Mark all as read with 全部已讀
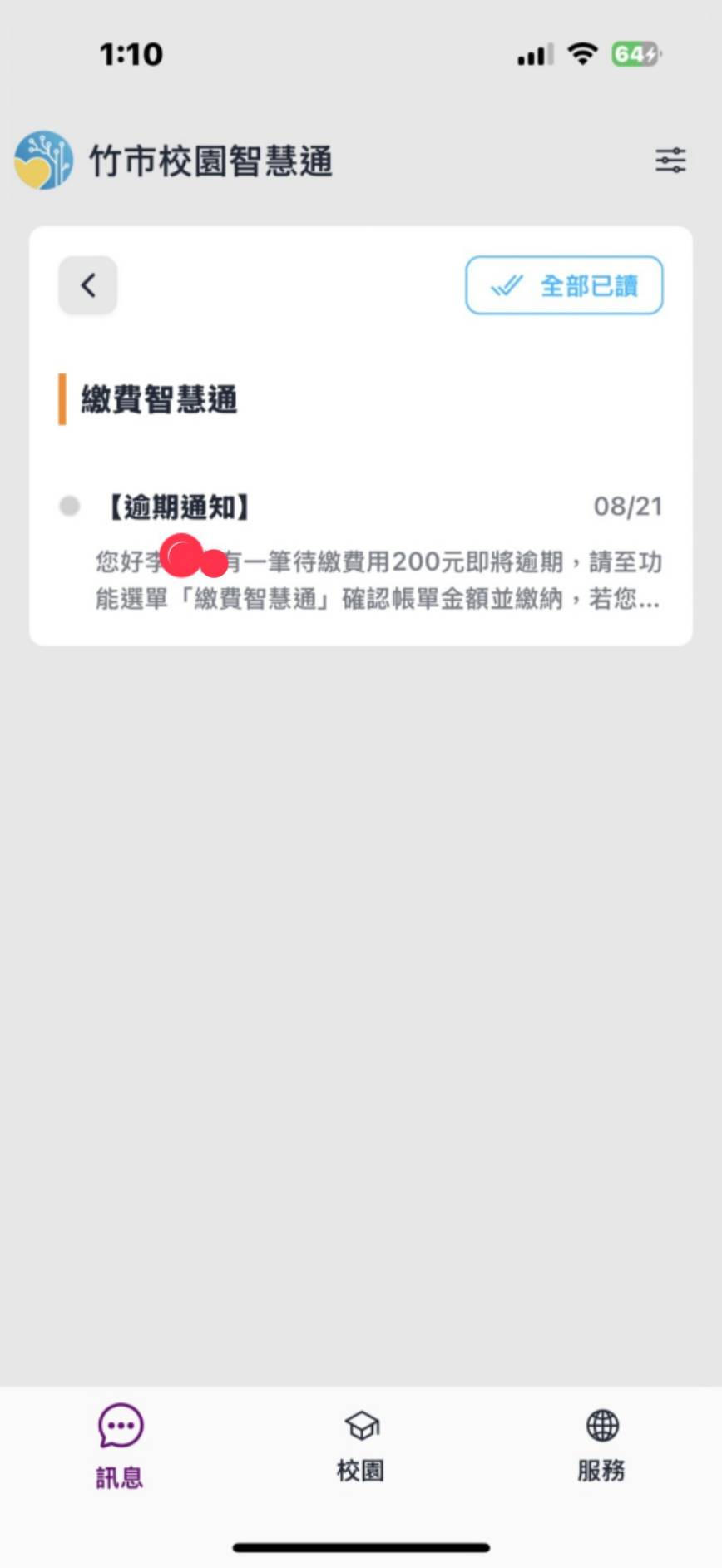The image size is (722, 1568). pos(564,285)
